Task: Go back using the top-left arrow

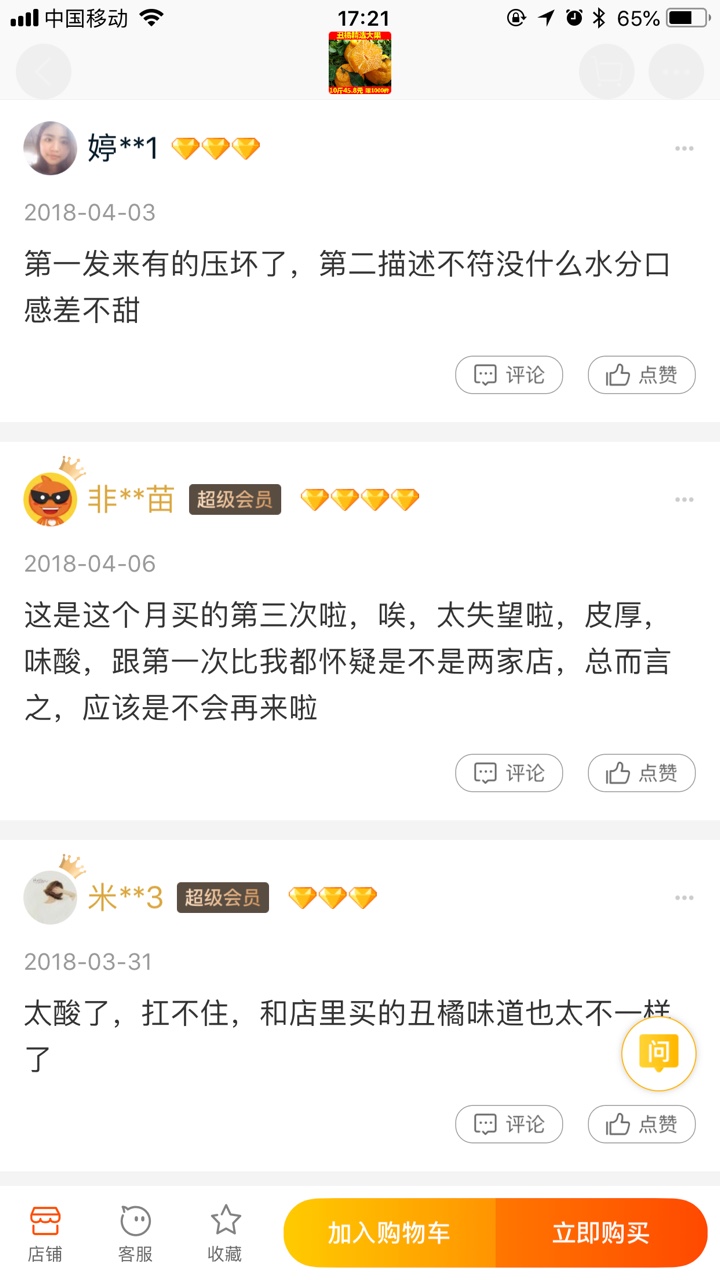Action: coord(44,71)
